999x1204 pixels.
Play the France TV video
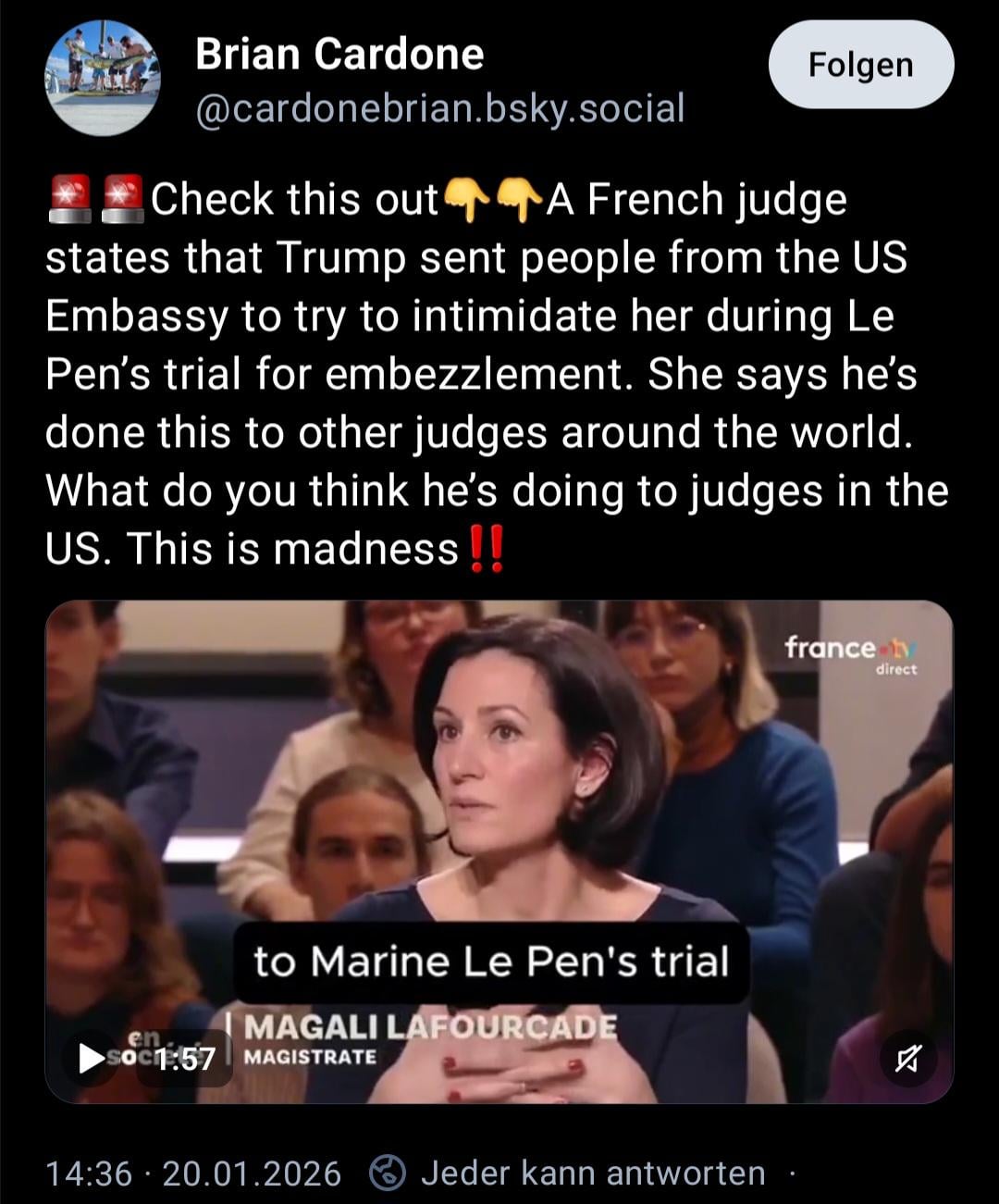(92, 1057)
